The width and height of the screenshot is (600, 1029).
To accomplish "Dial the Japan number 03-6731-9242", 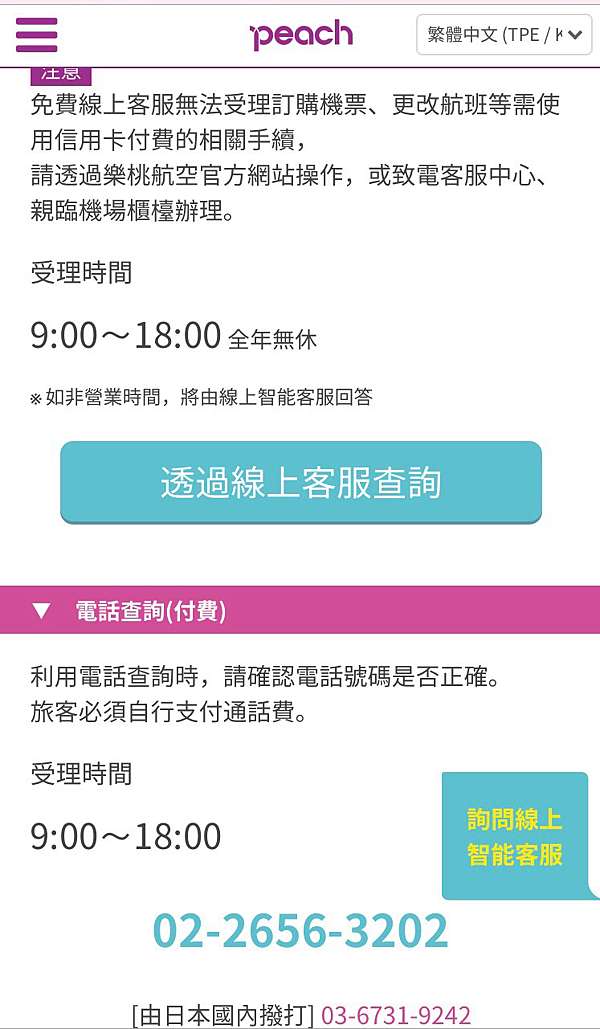I will (396, 1016).
